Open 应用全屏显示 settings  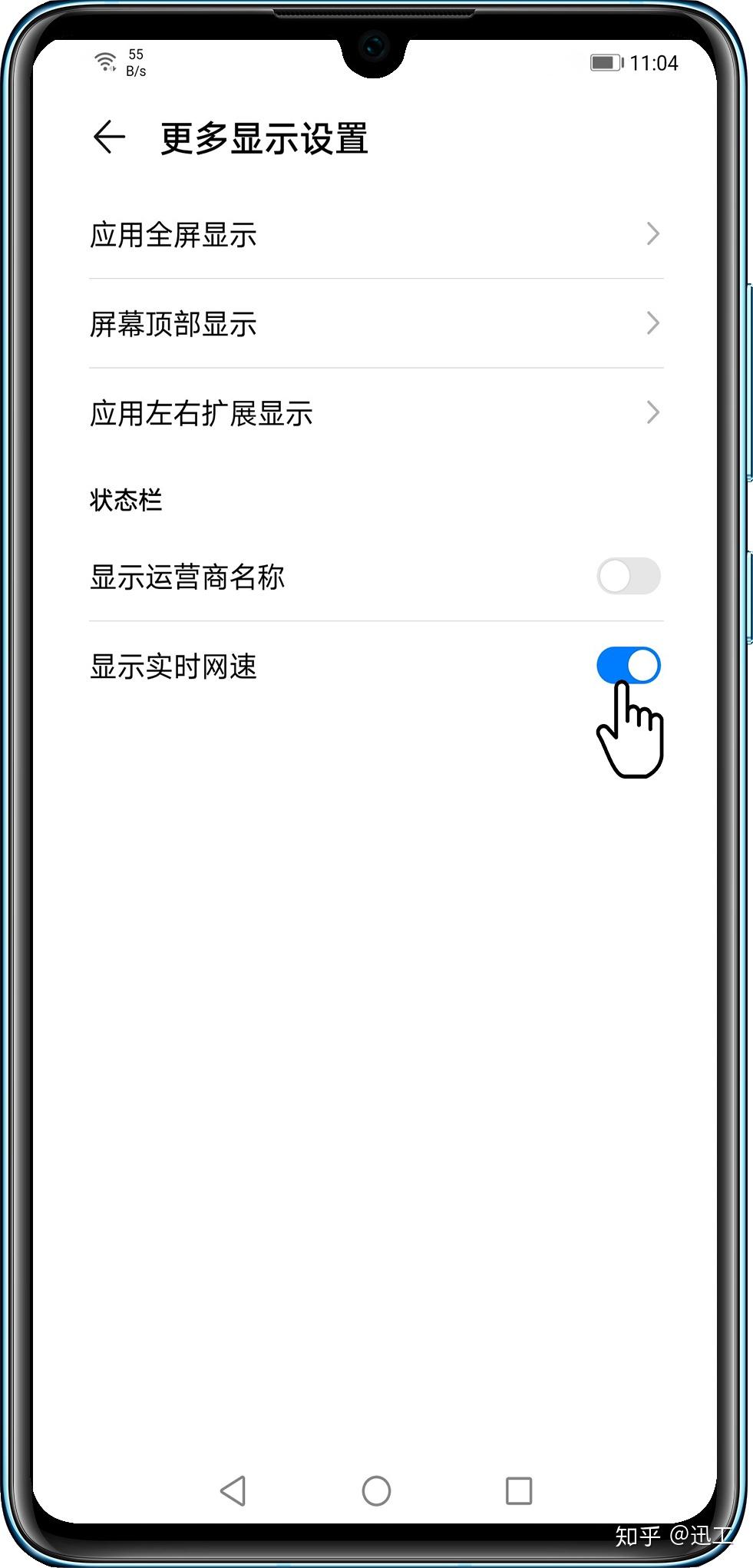tap(375, 234)
